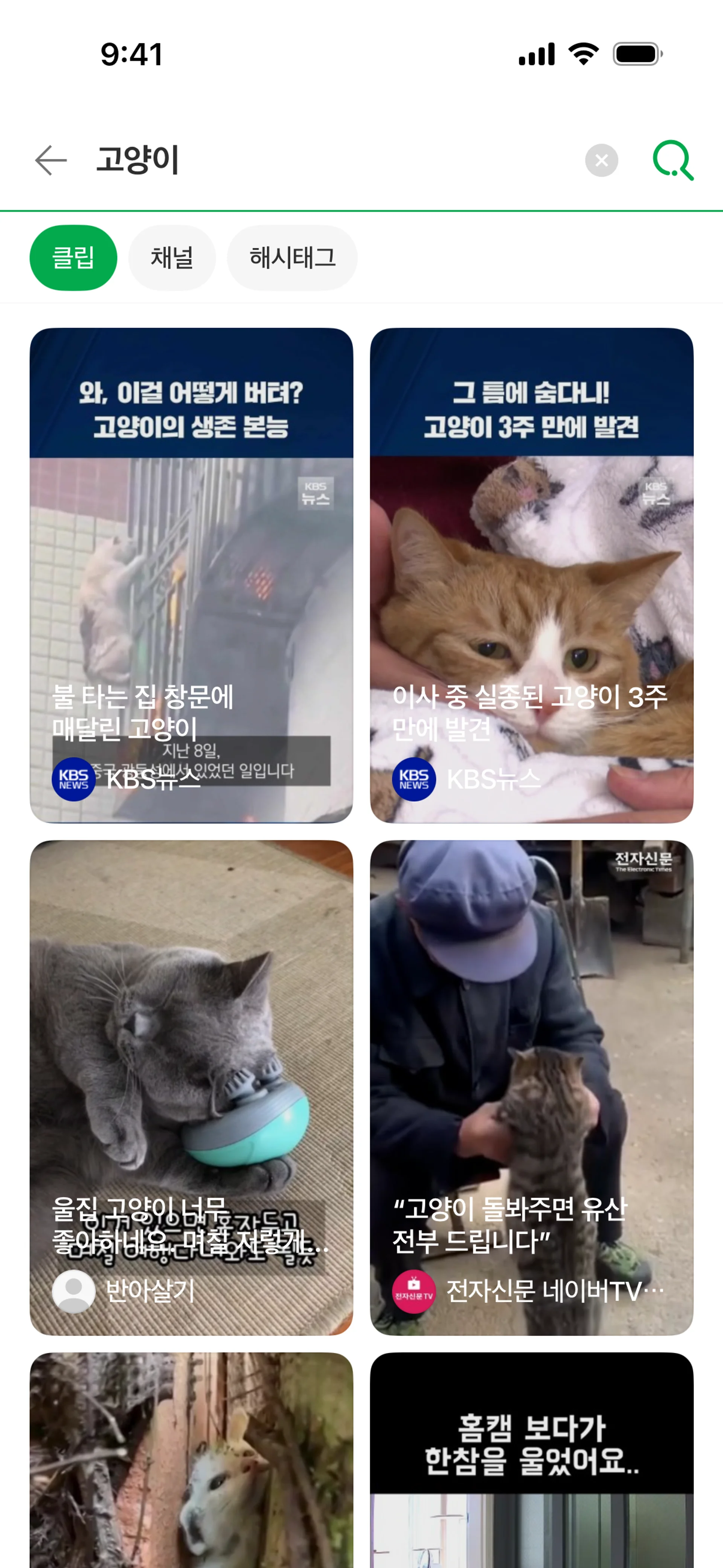Clear the 고양이 search text

point(601,161)
